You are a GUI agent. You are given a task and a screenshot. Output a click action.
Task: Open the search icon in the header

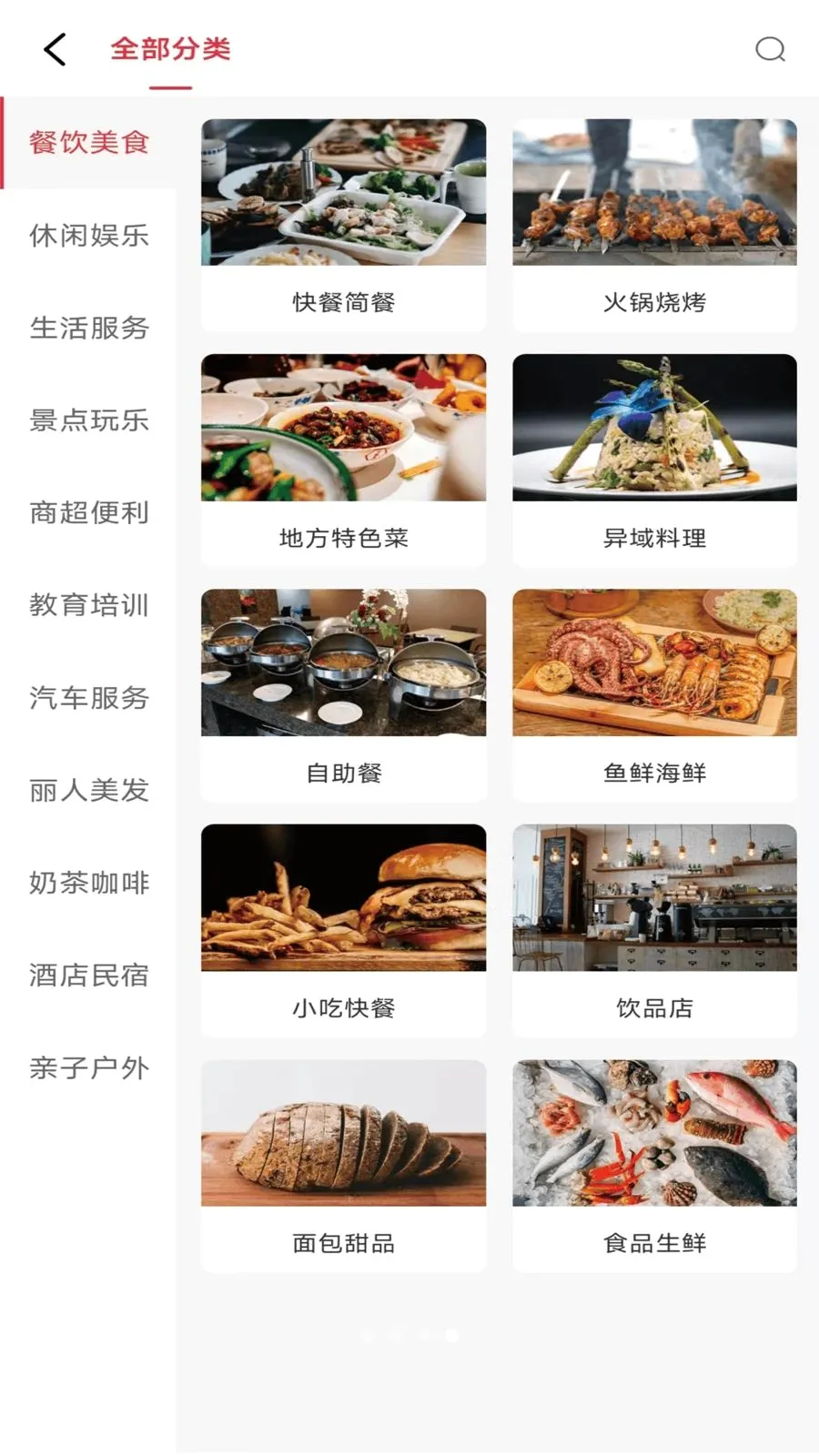(x=770, y=49)
